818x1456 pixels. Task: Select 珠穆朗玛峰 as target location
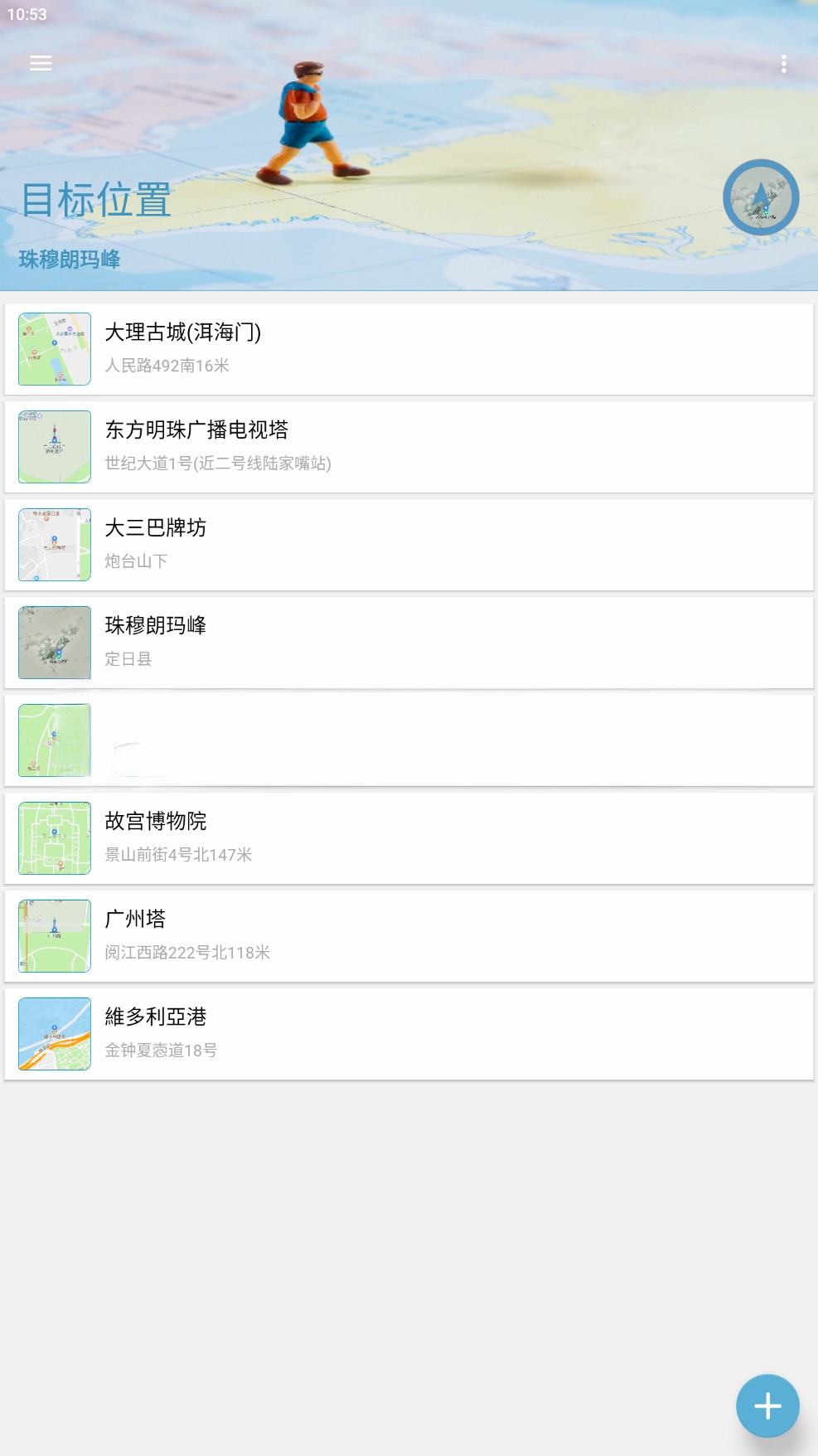click(409, 643)
